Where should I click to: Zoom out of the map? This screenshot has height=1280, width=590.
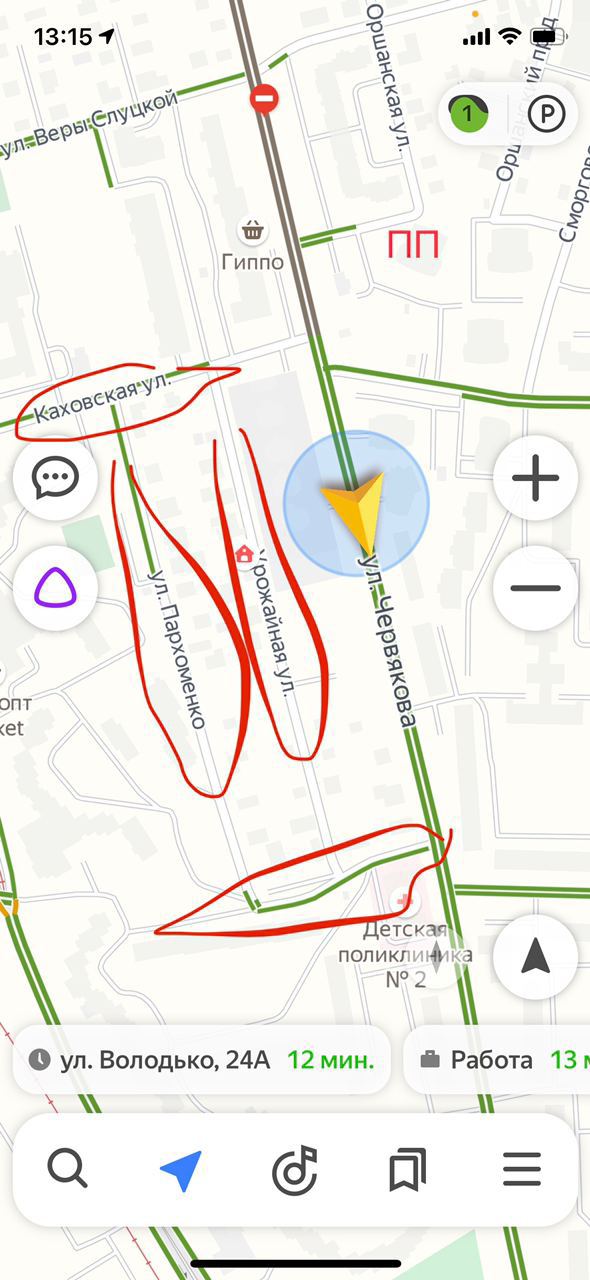point(536,588)
